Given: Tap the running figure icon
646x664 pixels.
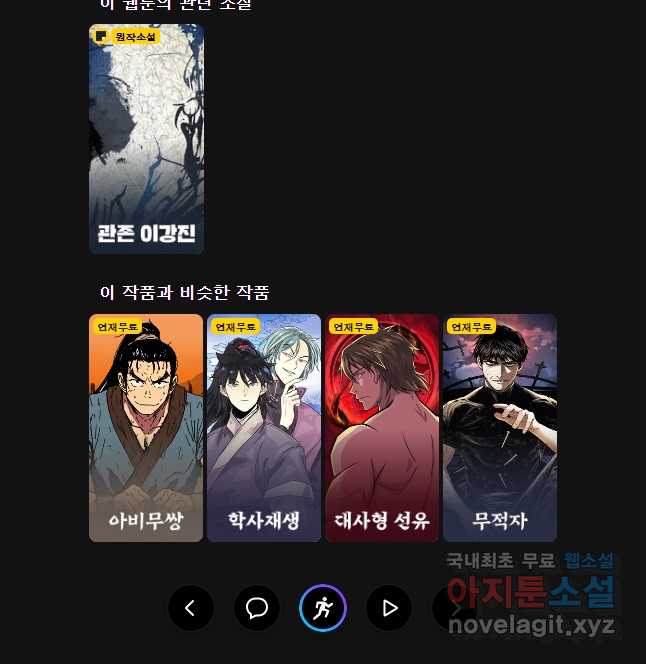Looking at the screenshot, I should 323,608.
